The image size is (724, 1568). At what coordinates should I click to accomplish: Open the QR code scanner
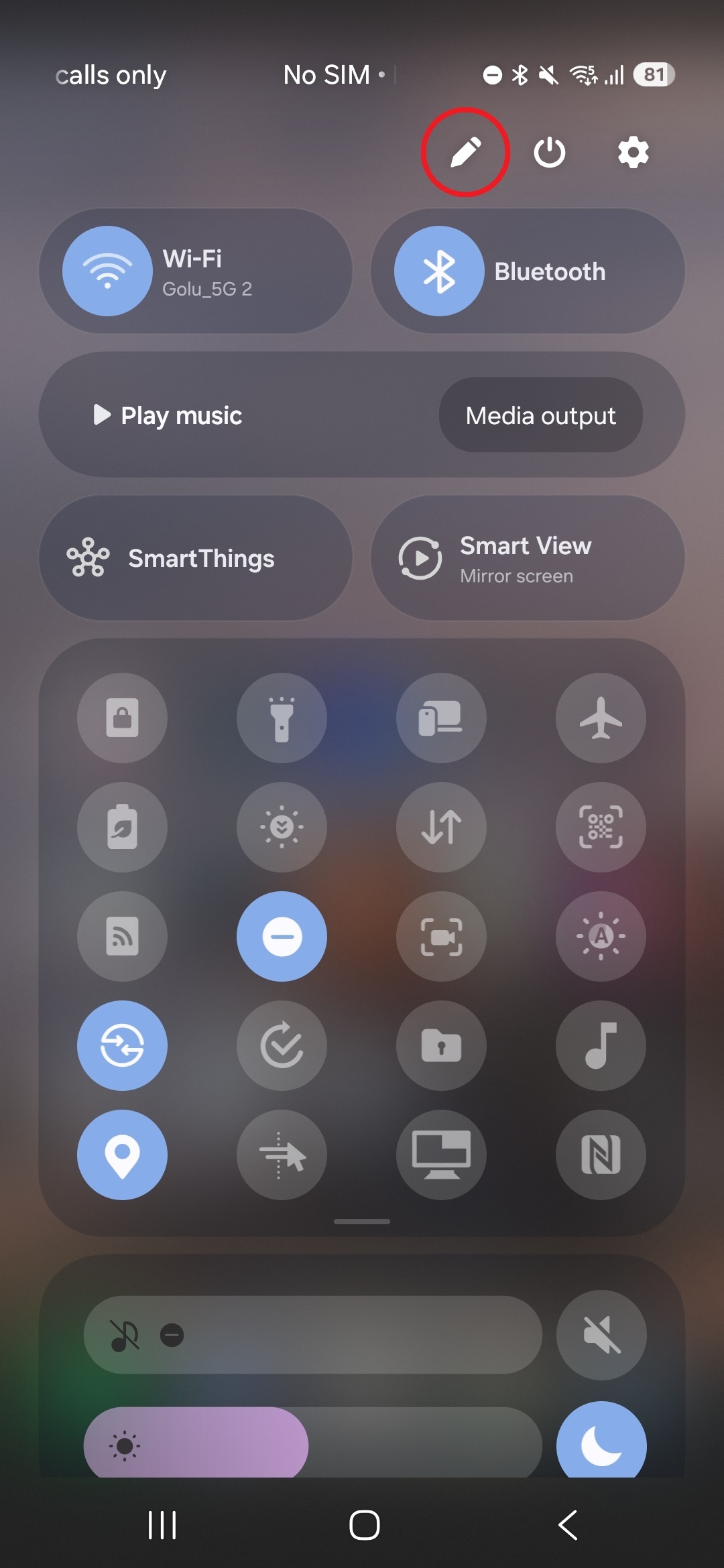coord(601,827)
